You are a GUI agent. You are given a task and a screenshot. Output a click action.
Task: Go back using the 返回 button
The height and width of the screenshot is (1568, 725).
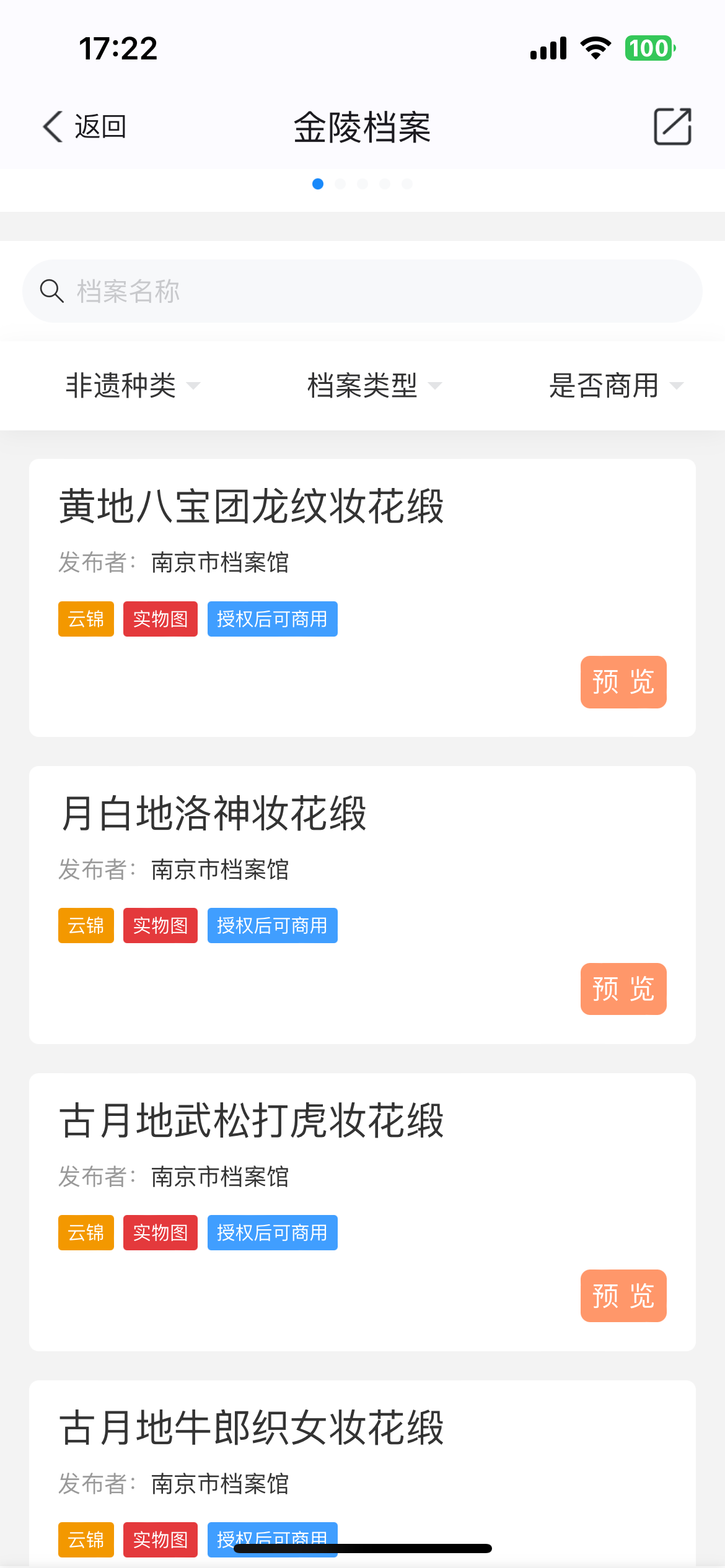pyautogui.click(x=85, y=127)
